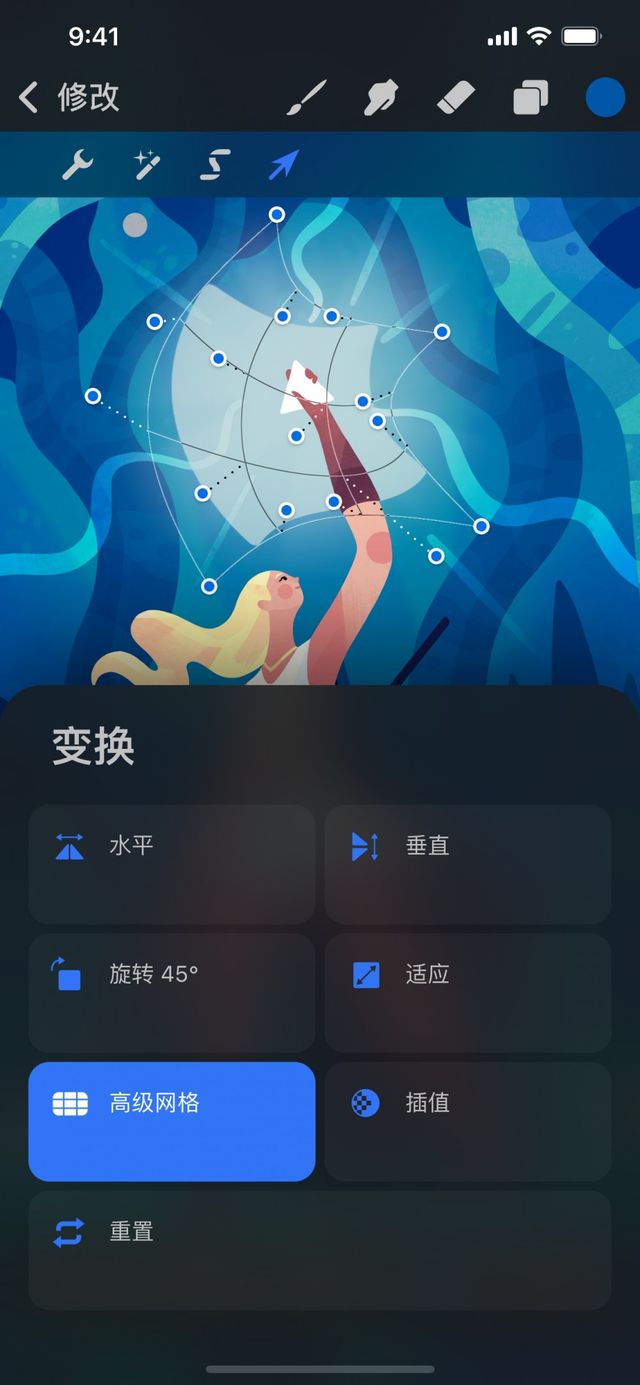Viewport: 640px width, 1385px height.
Task: Reset the transform with 重置
Action: coord(320,1249)
